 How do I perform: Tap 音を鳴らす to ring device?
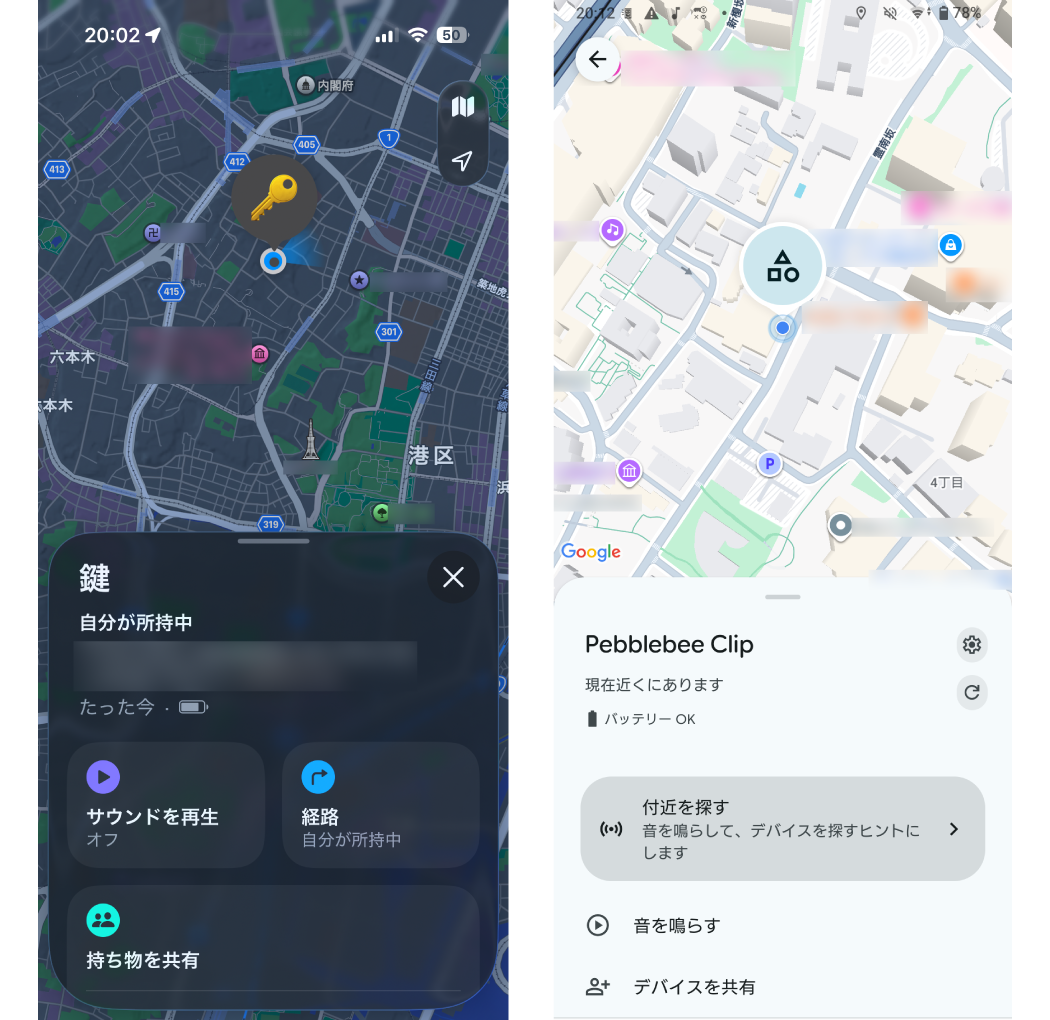pos(676,925)
